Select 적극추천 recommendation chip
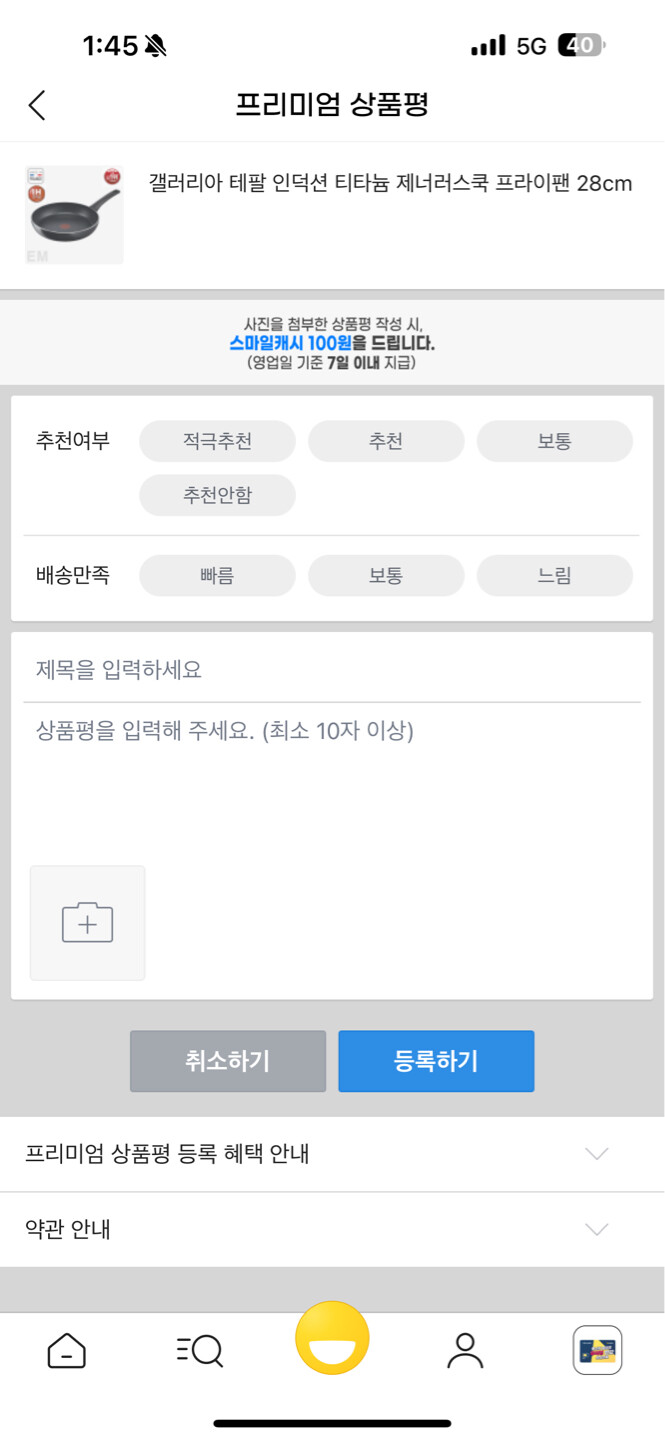 217,441
